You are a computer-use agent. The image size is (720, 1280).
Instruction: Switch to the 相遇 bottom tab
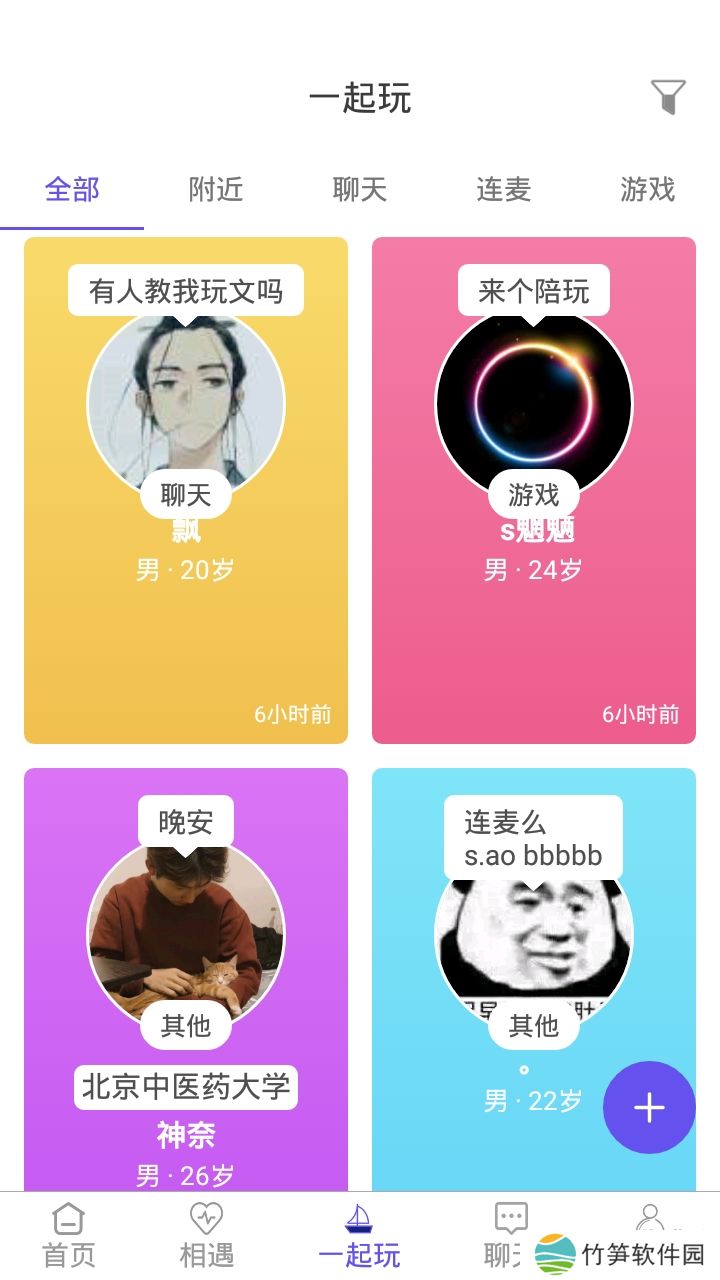click(206, 1236)
